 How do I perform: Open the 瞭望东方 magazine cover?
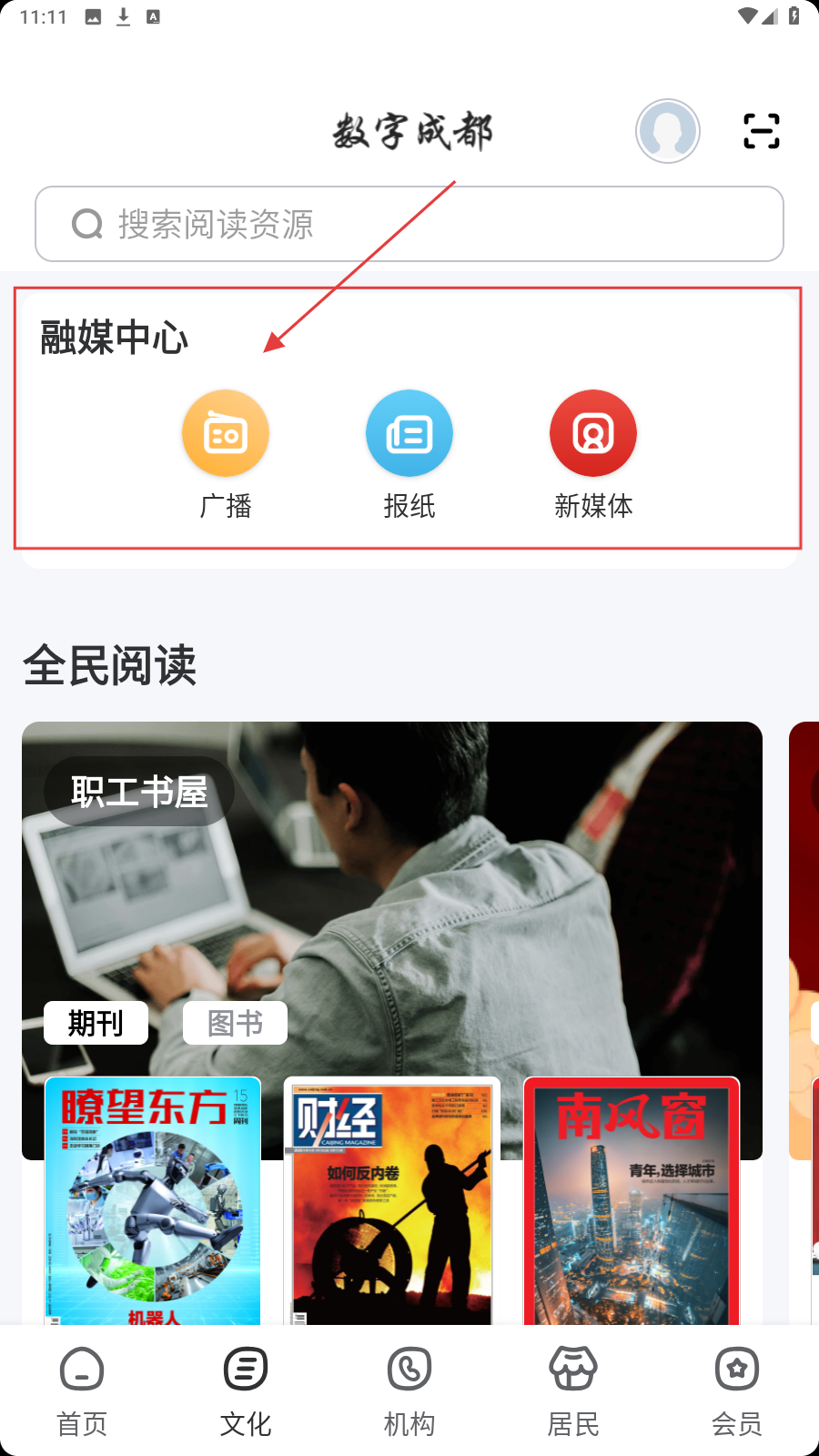153,1201
